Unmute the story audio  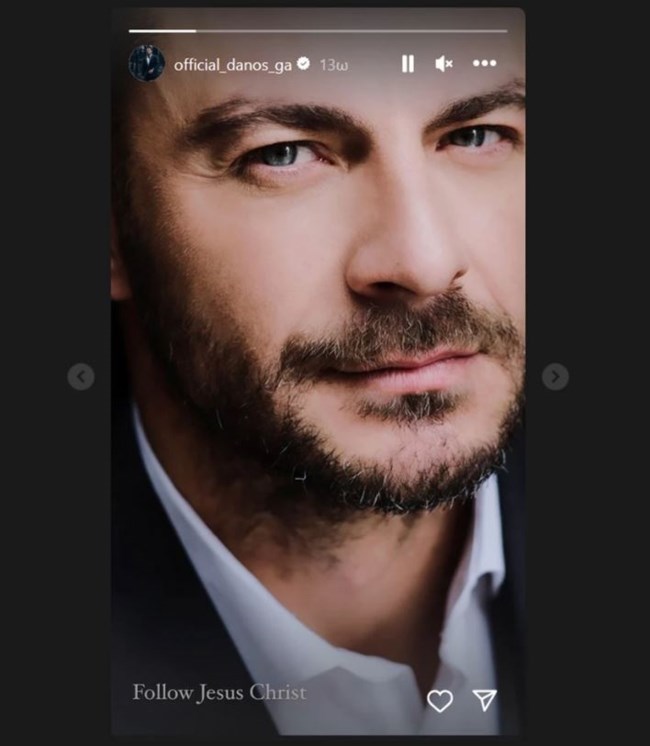click(444, 64)
